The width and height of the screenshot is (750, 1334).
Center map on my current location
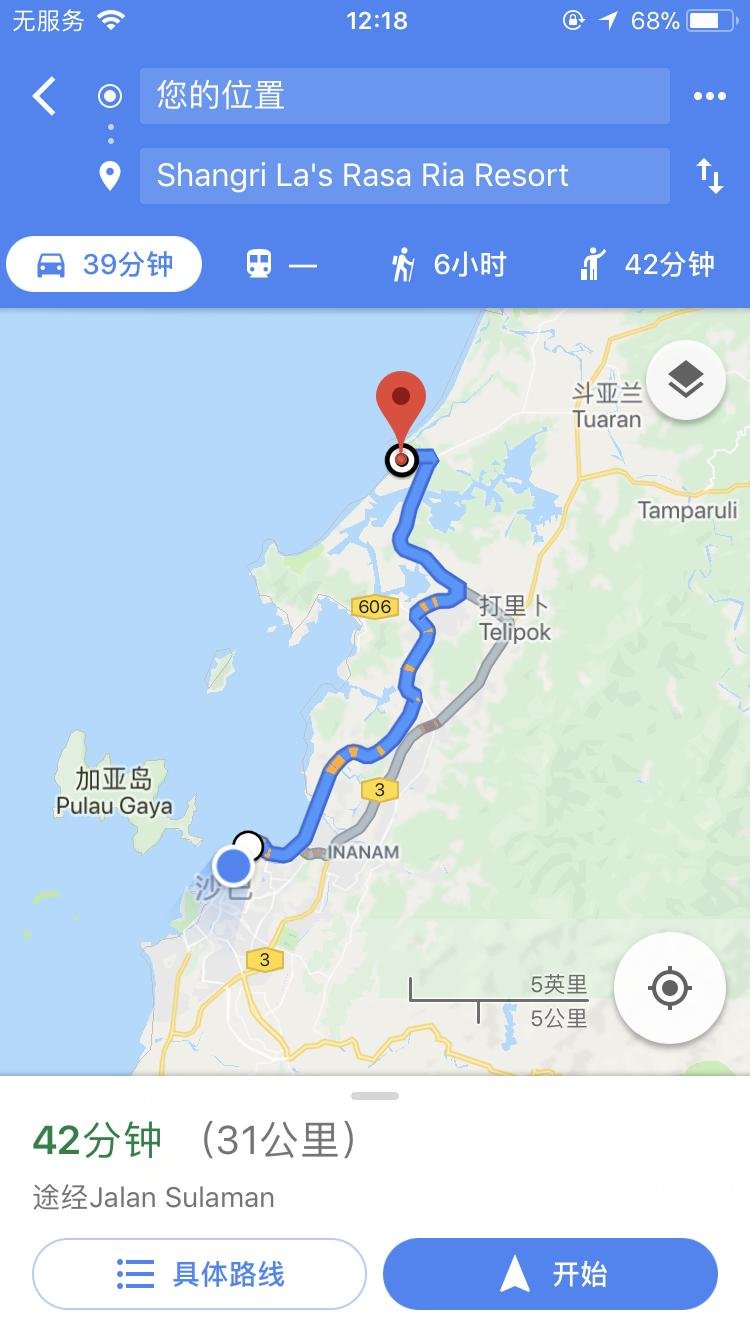click(x=669, y=989)
